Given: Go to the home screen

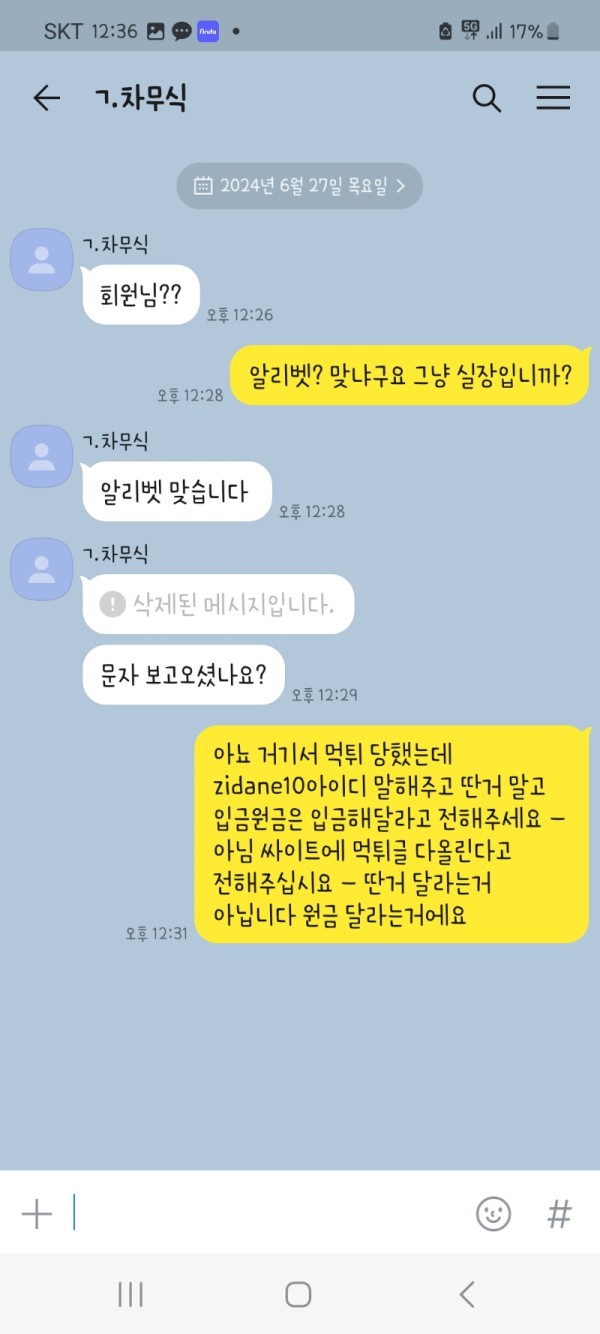Looking at the screenshot, I should pyautogui.click(x=298, y=1294).
